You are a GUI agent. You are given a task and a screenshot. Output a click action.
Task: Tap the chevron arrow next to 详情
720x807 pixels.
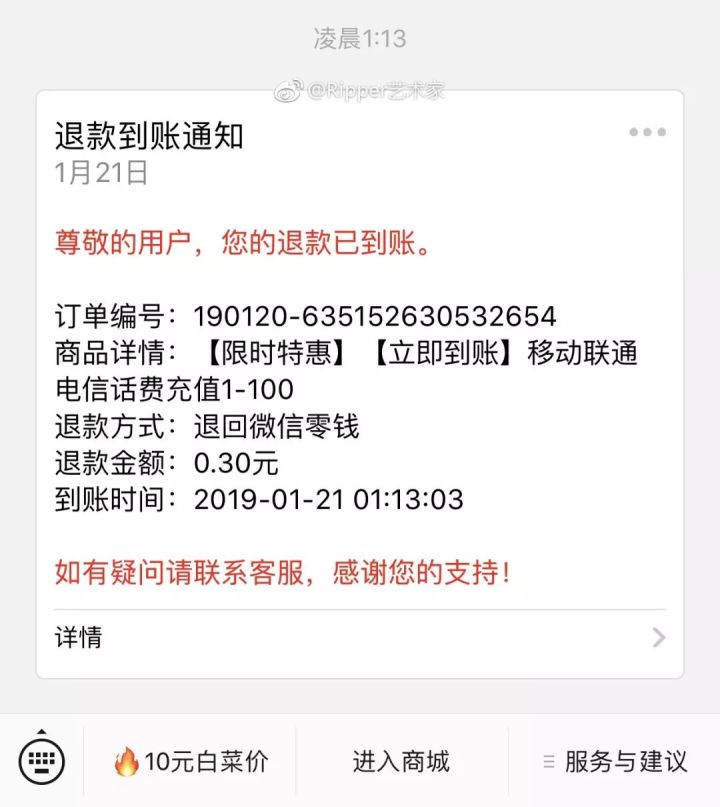pos(657,635)
